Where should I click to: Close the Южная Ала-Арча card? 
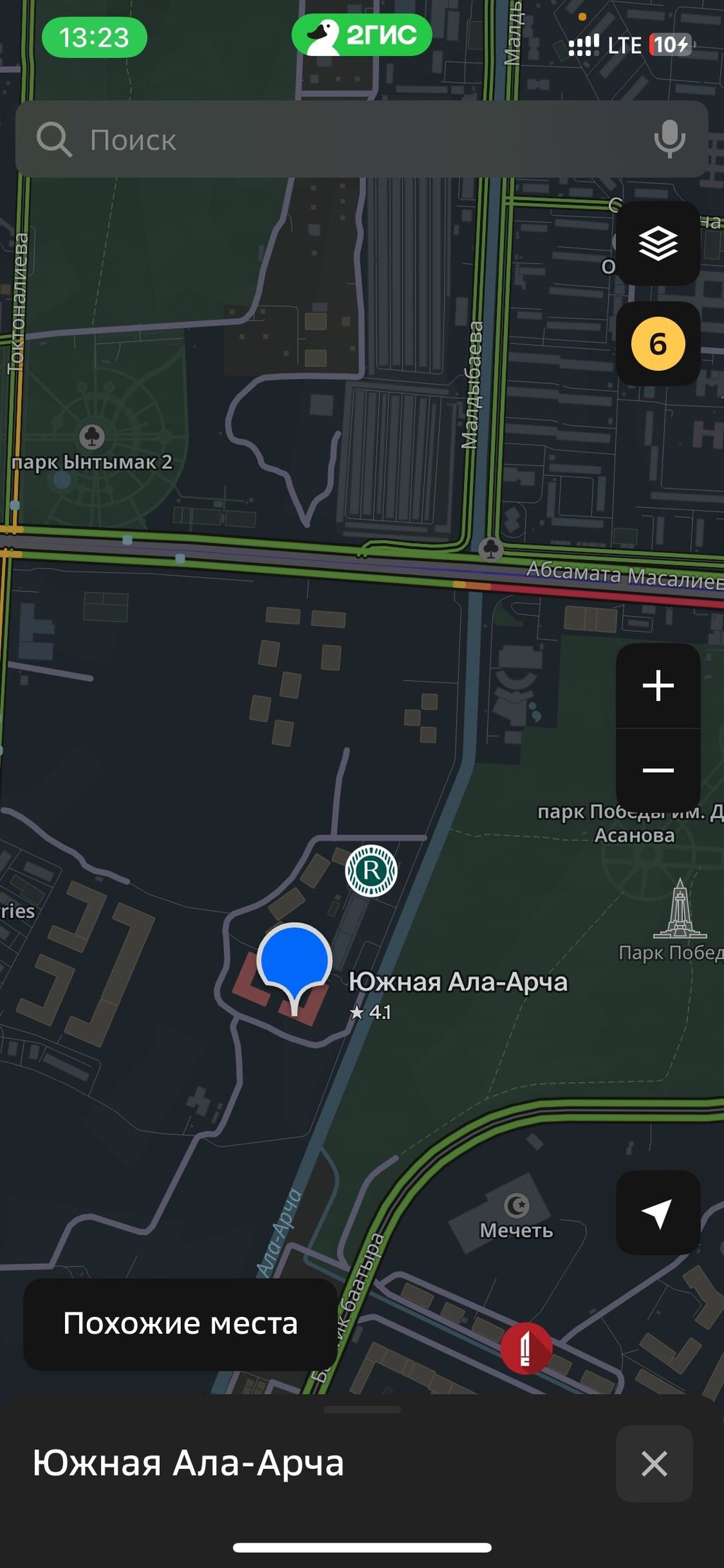click(x=654, y=1463)
